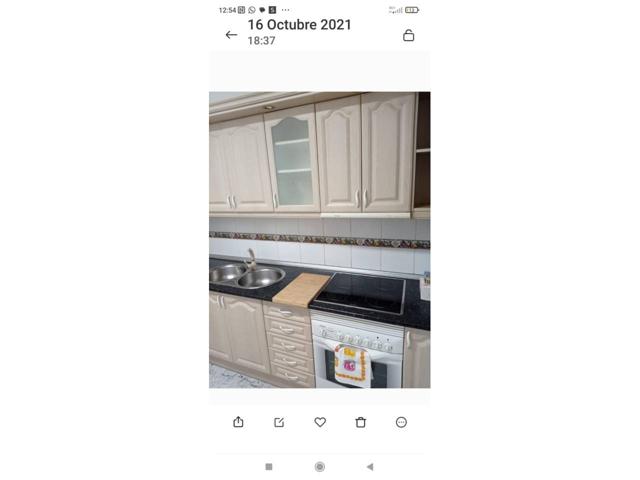Delete this photo with the trash icon
Viewport: 640px width, 480px height.
pyautogui.click(x=361, y=422)
